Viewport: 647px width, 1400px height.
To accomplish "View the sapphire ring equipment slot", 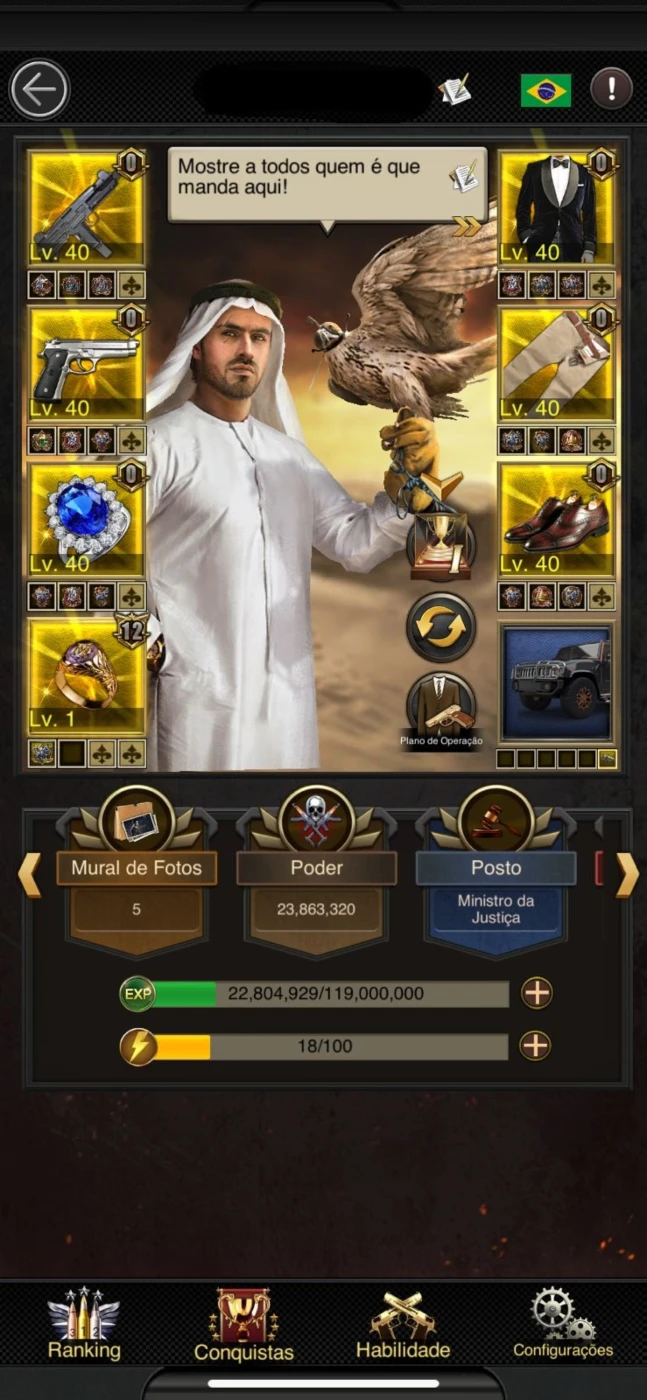I will pyautogui.click(x=86, y=519).
